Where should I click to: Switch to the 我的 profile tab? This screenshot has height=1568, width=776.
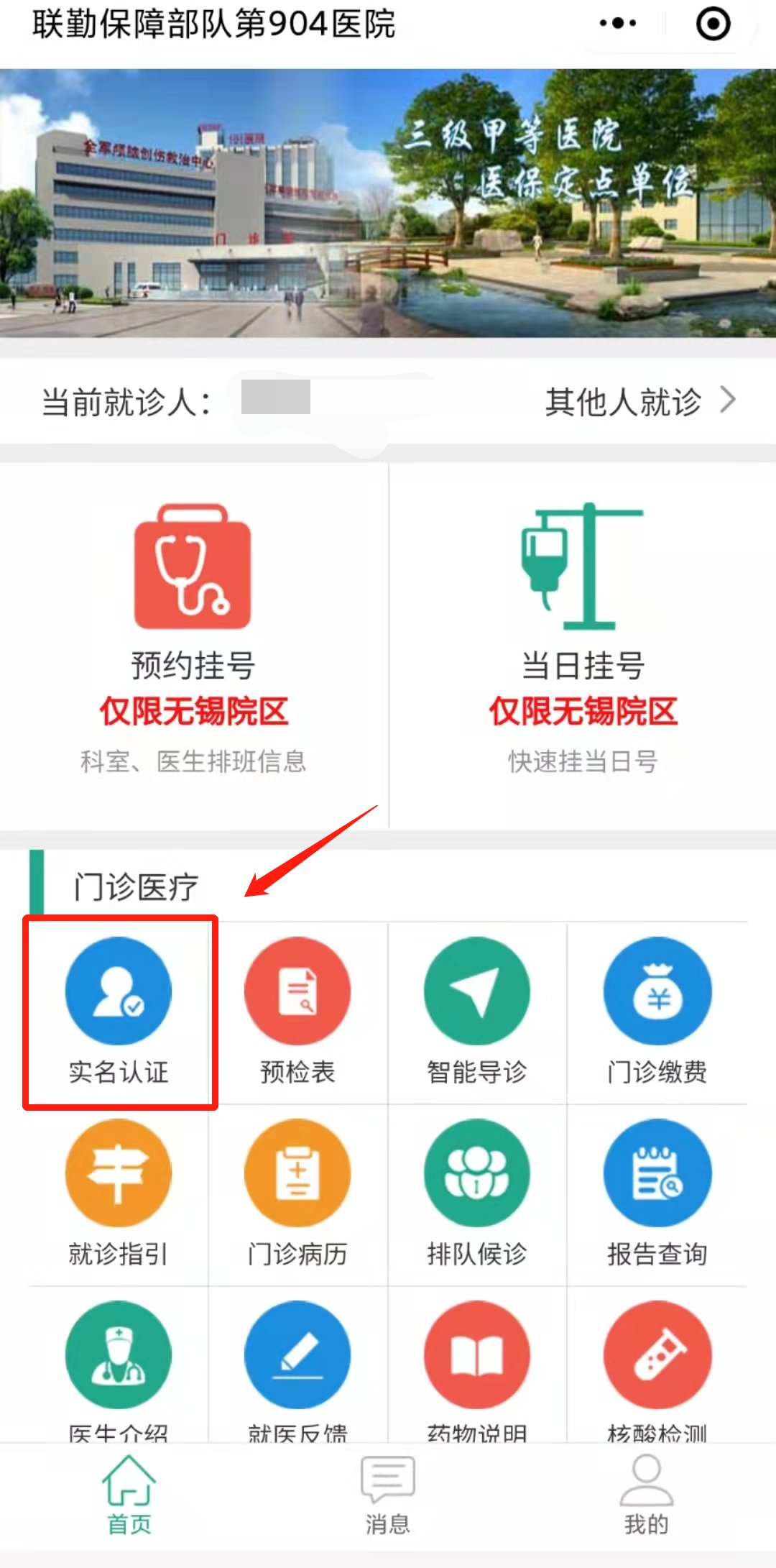click(646, 1495)
